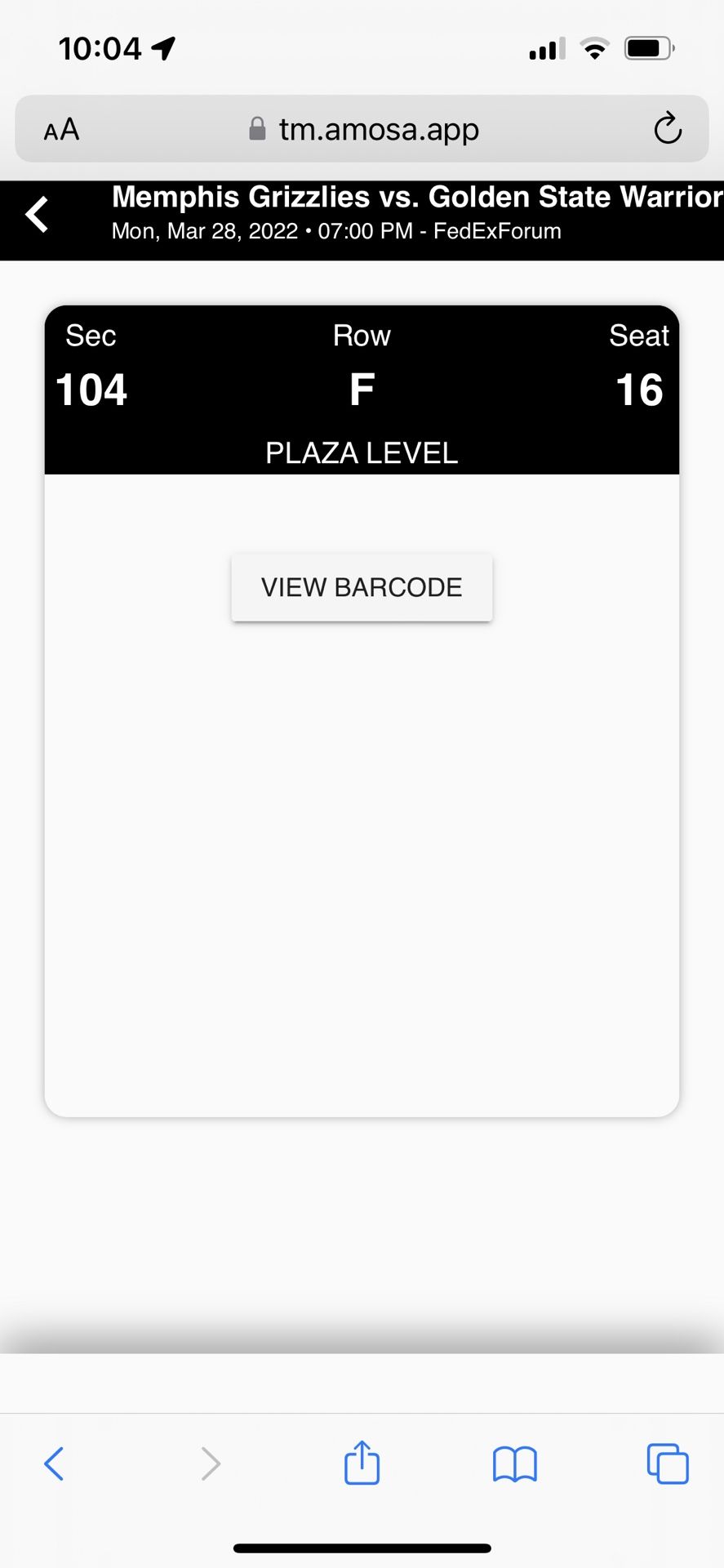Tap the tm.amosa.app address bar

(x=363, y=129)
